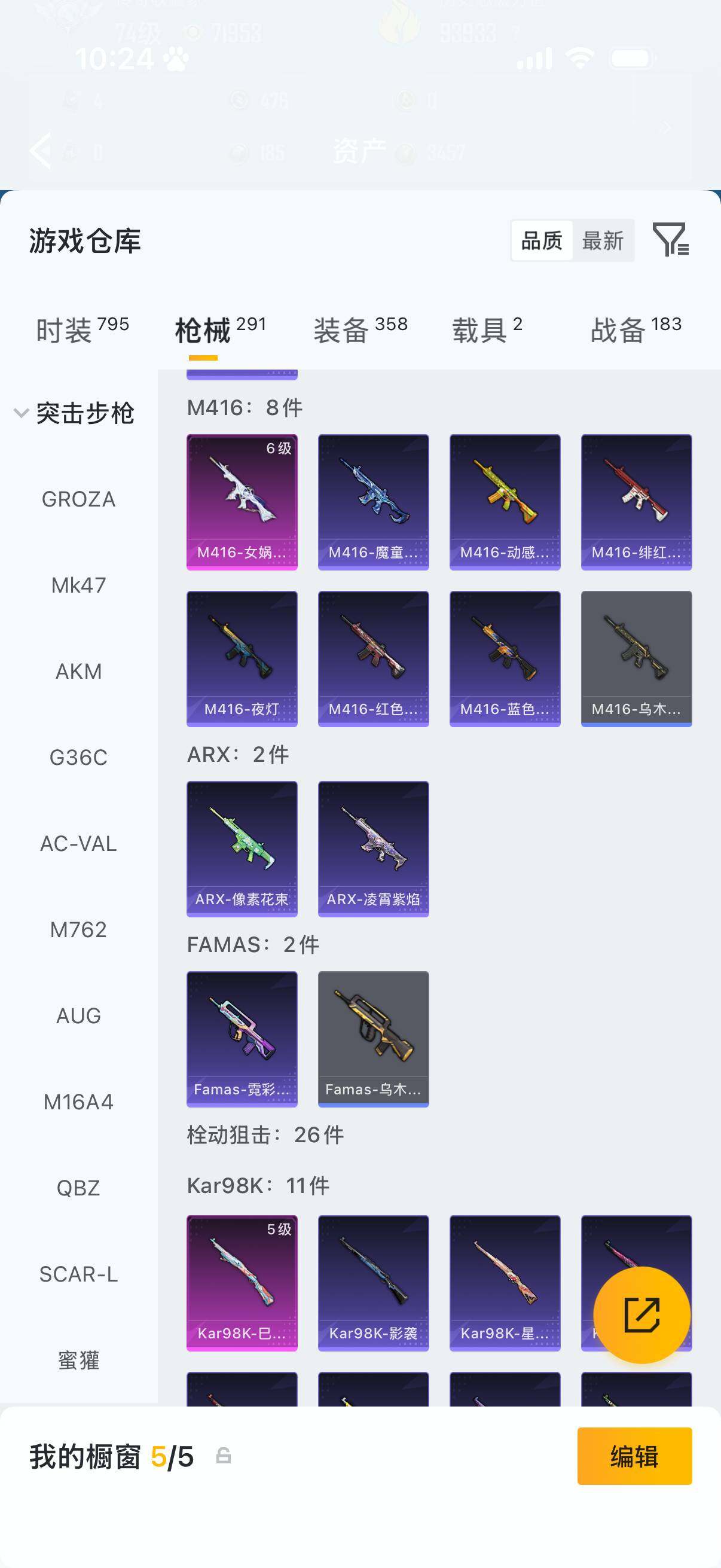Go back using the top arrow

click(41, 150)
